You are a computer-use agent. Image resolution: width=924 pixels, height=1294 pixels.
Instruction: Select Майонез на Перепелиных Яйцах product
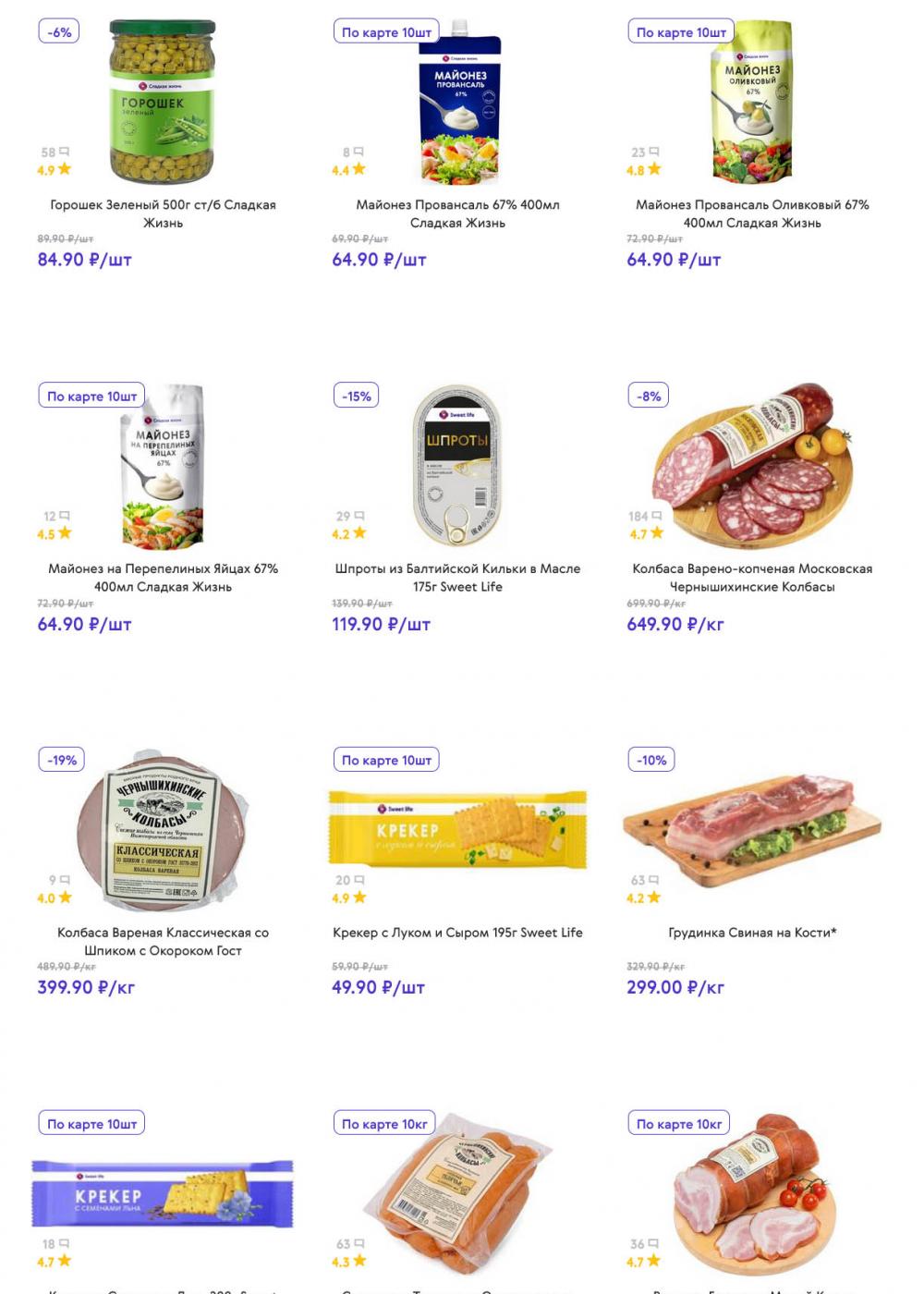click(163, 578)
